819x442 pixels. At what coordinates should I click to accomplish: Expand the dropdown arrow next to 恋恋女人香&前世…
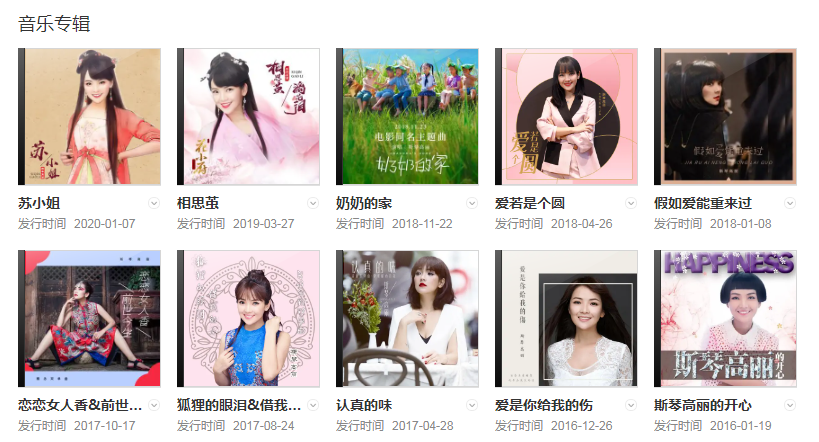click(154, 405)
